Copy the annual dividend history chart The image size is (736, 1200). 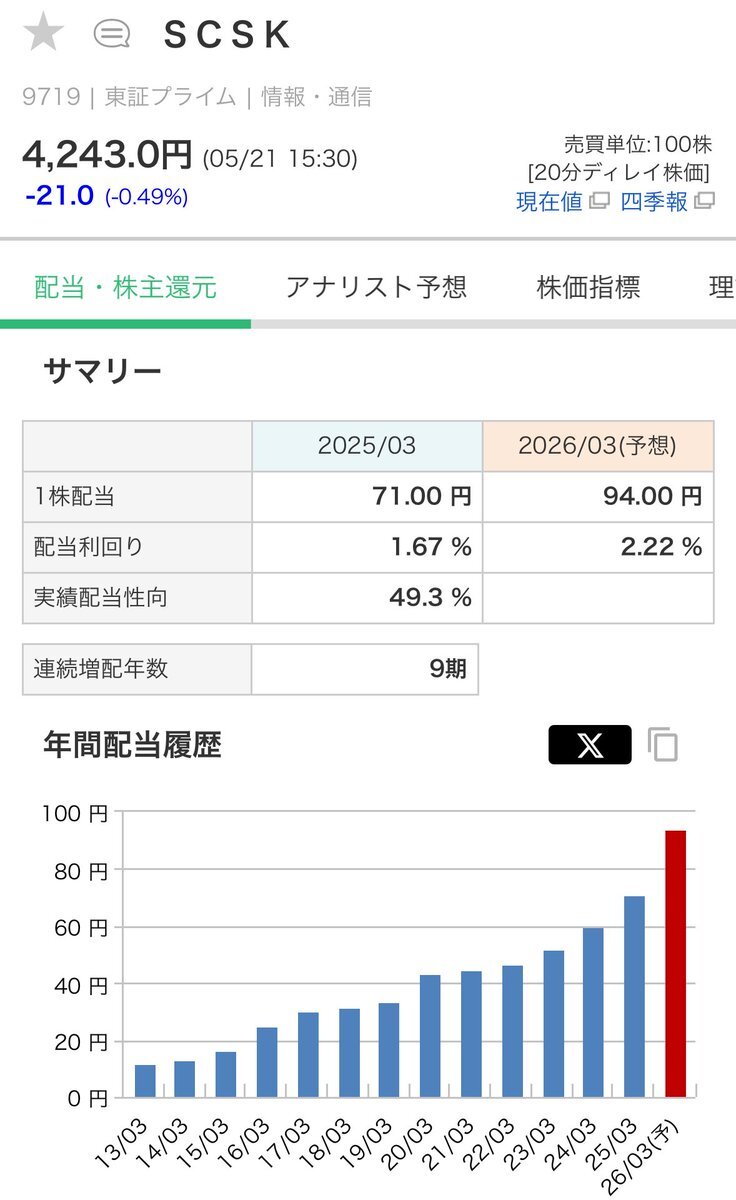(x=663, y=745)
